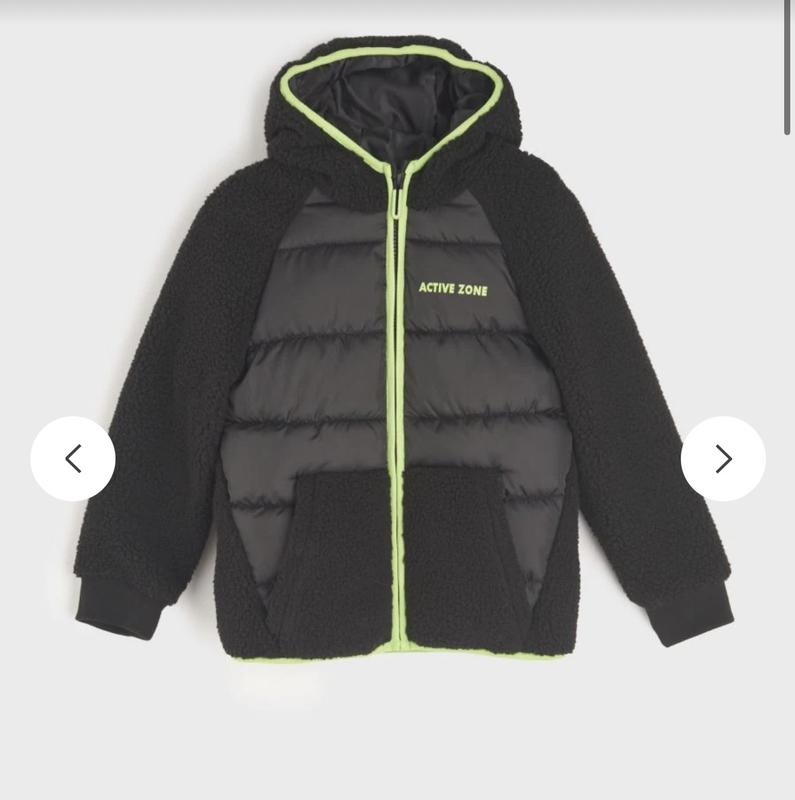Screen dimensions: 795x800
Task: Go to the next product image
Action: [x=722, y=459]
